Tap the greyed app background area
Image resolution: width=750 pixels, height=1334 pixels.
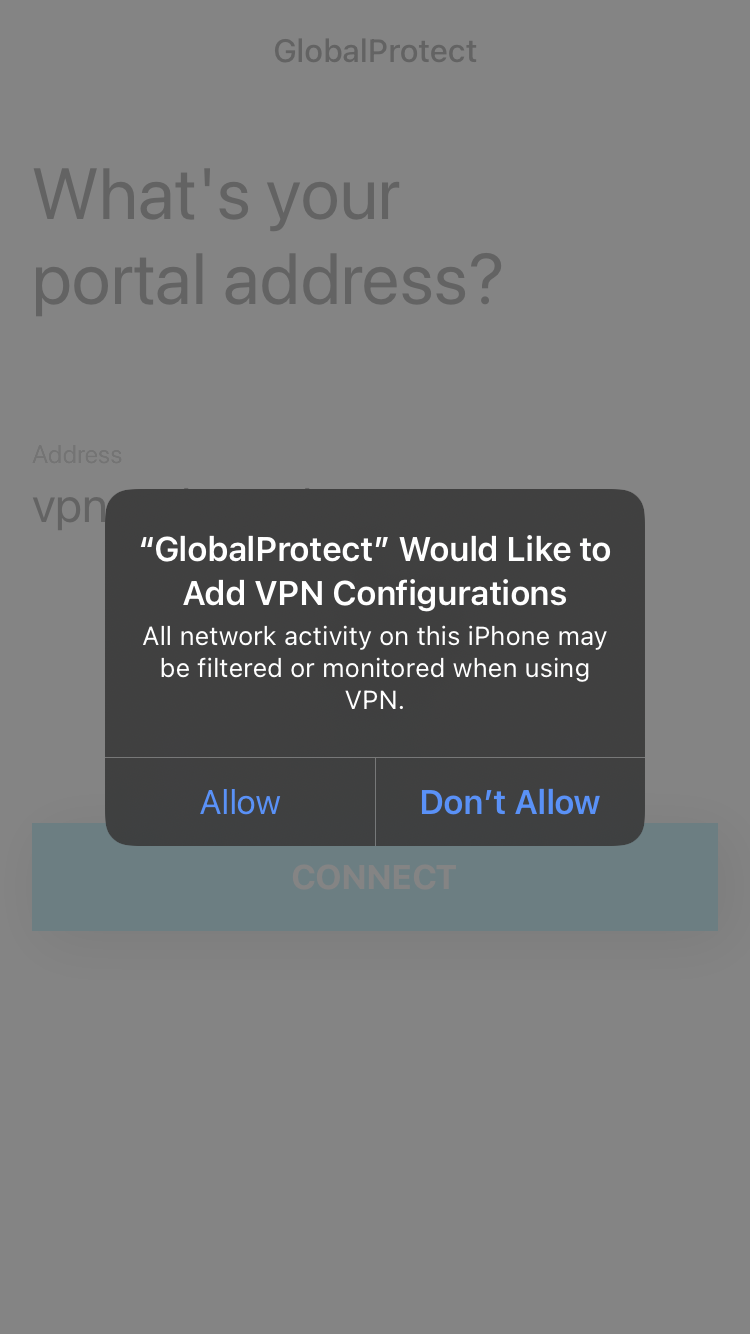click(x=374, y=1150)
